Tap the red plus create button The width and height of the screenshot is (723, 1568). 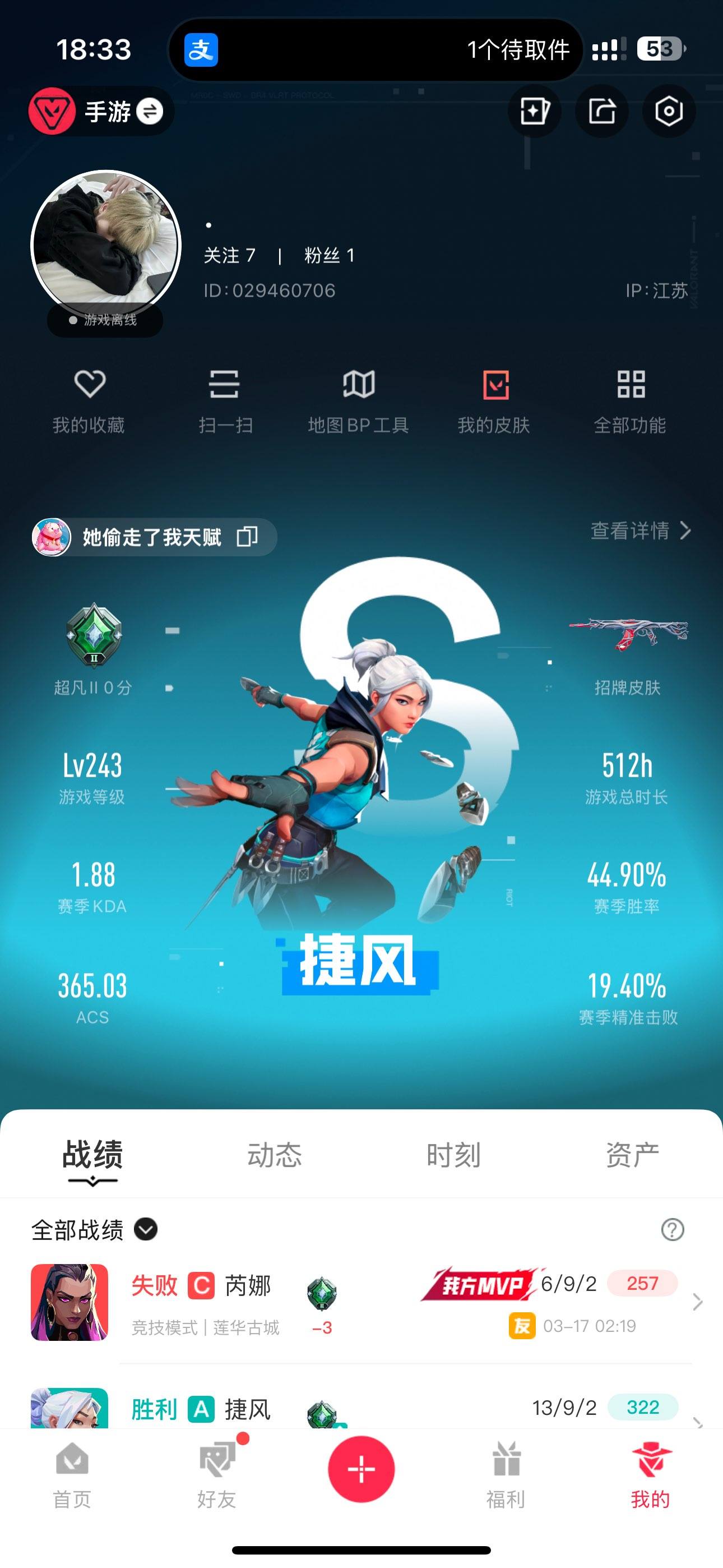(361, 1469)
